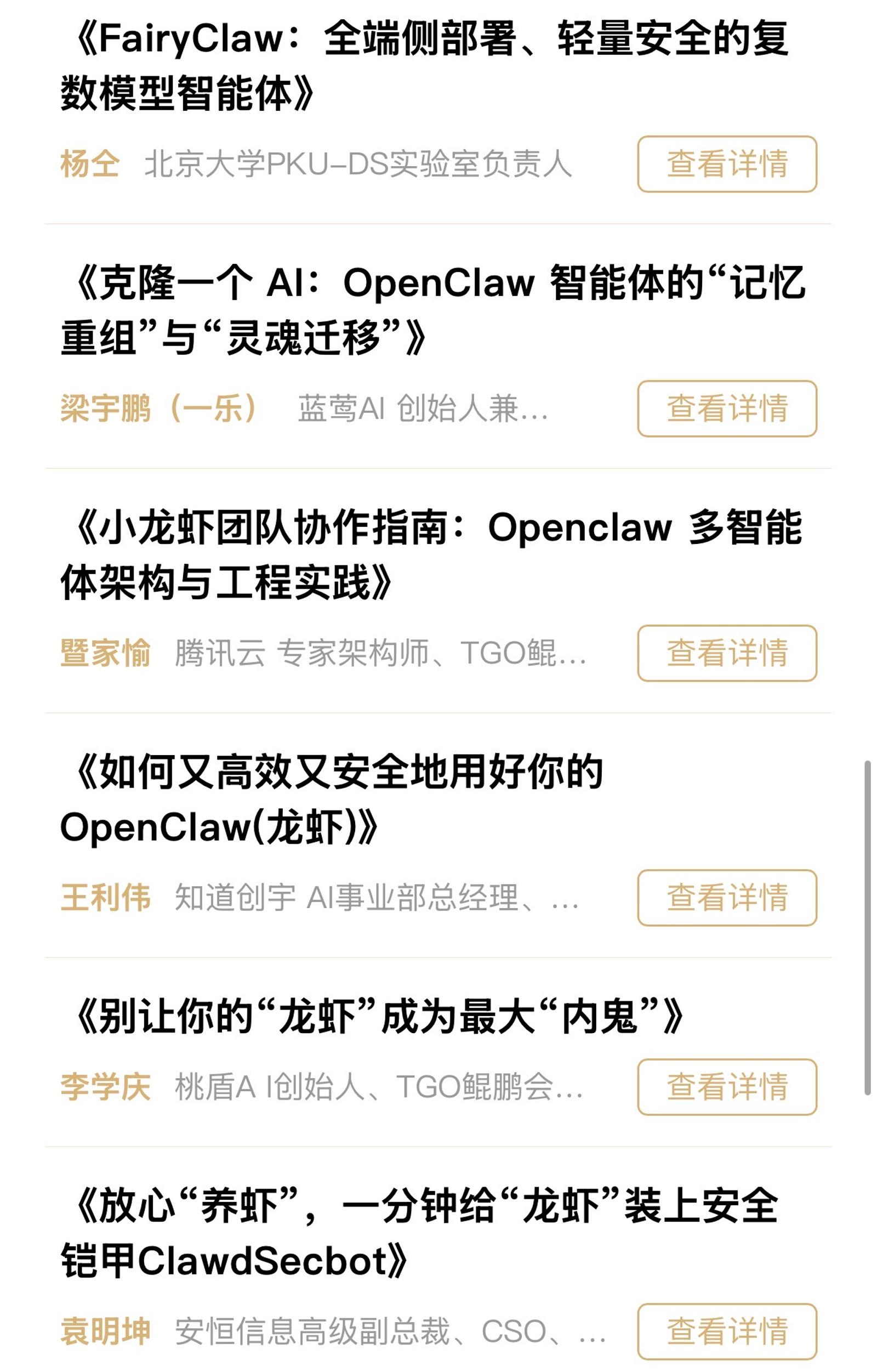Select 查看详情 for 袁明坤's ClawdSecbot talk

tap(727, 1331)
